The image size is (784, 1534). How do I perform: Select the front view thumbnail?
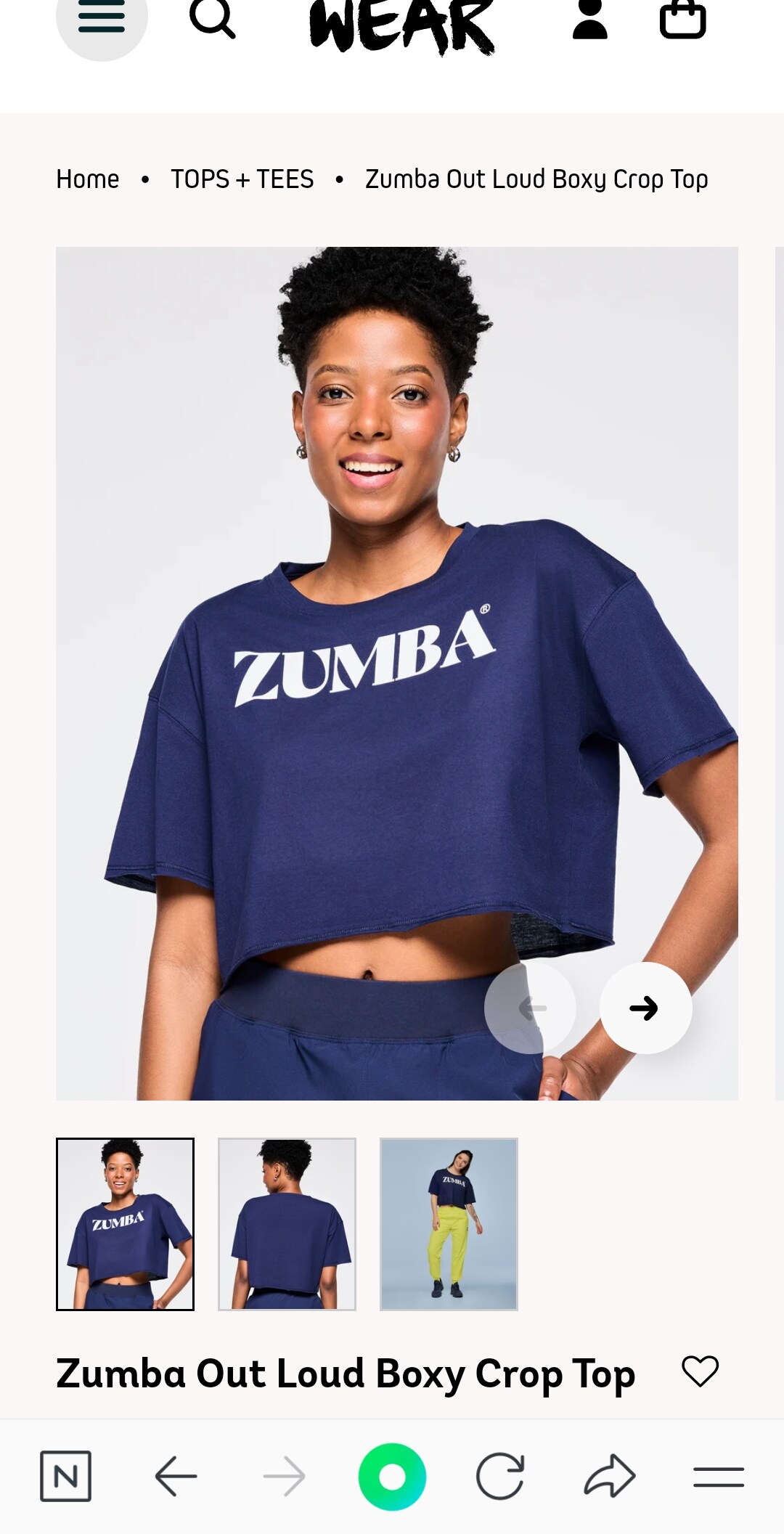point(125,1223)
